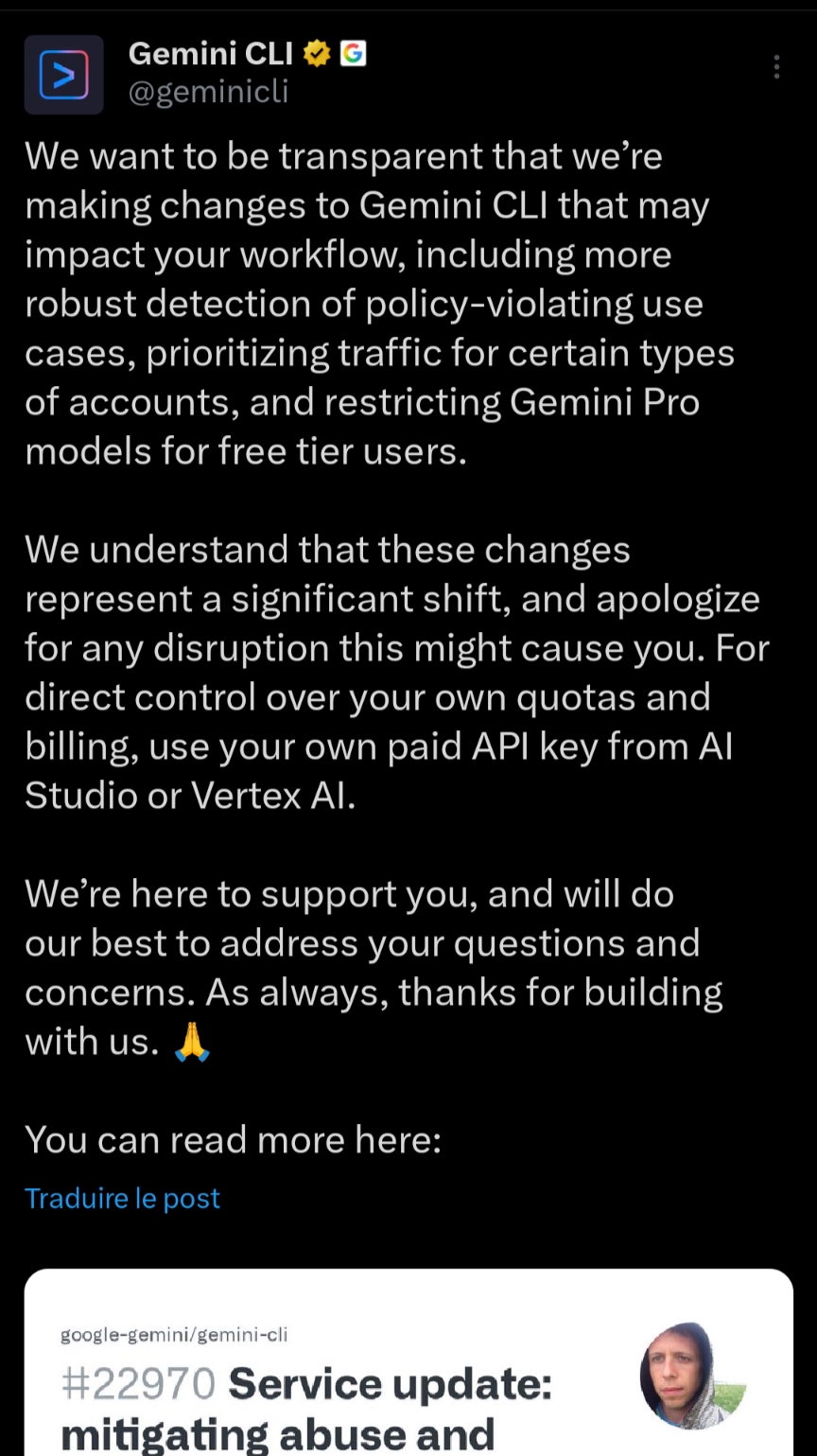Open the three-dot post options menu
The image size is (817, 1456).
click(776, 66)
